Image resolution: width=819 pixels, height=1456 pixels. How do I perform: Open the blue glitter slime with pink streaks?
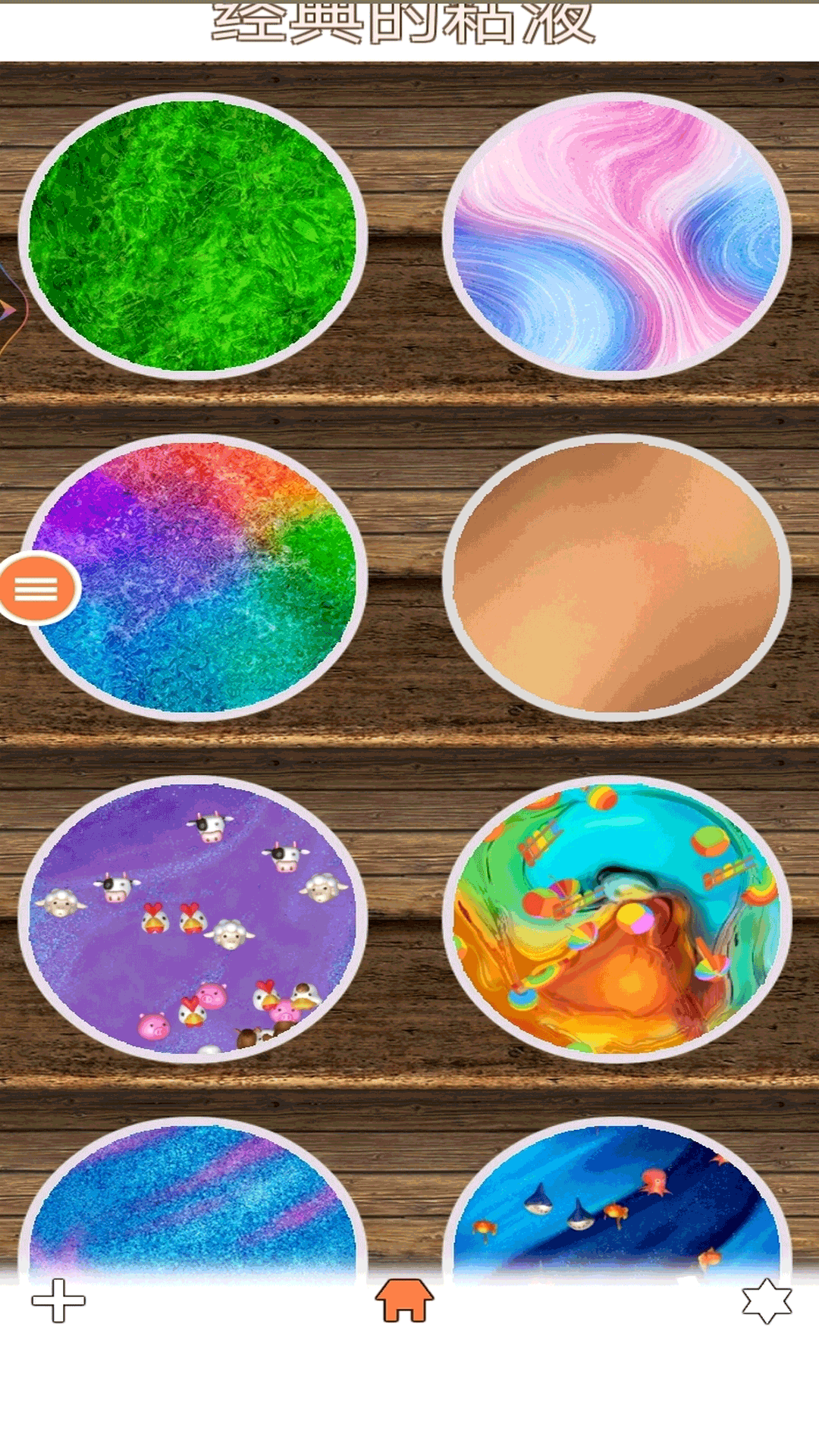pos(193,1198)
